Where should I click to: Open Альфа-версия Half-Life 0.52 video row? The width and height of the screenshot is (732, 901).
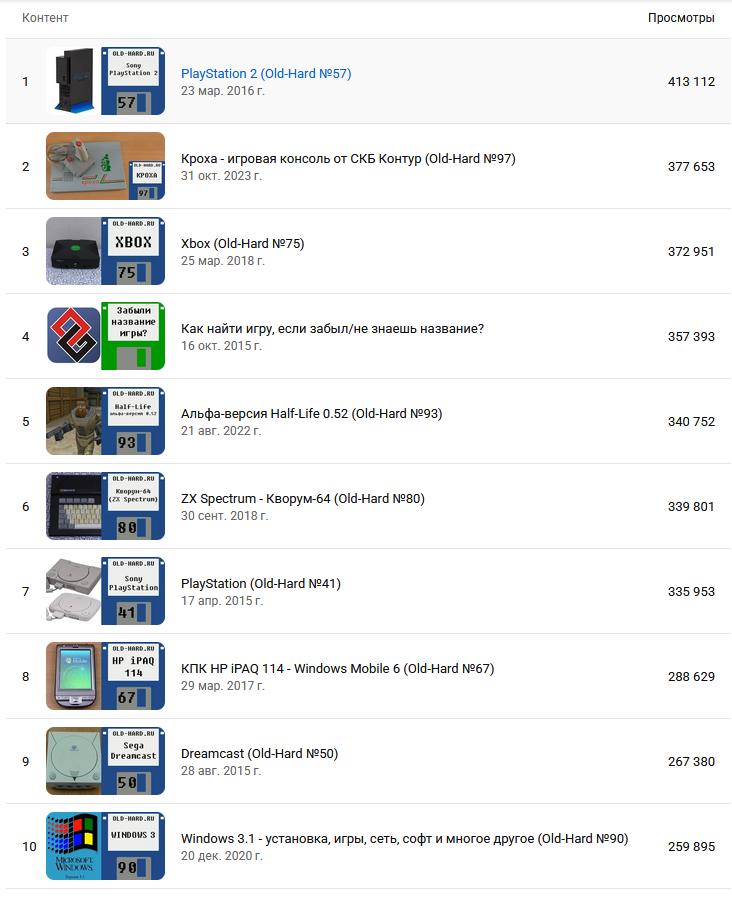pos(311,414)
